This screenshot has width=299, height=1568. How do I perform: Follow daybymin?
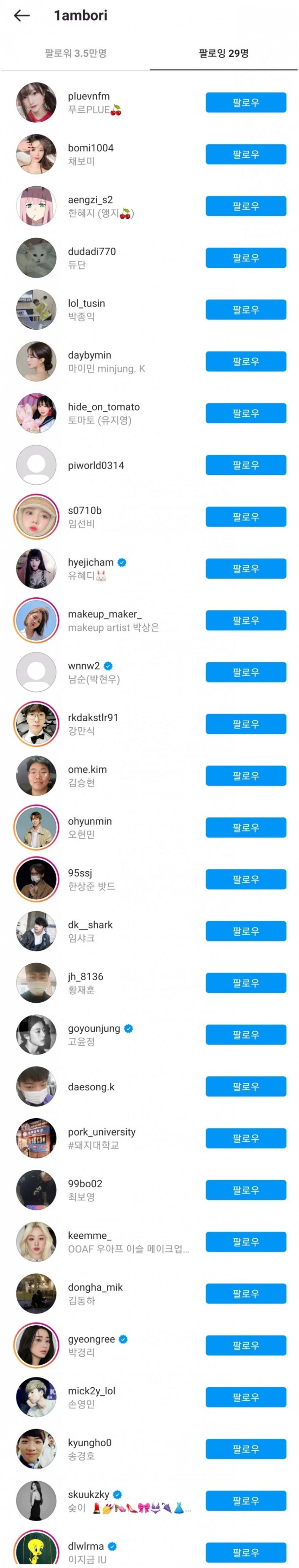(x=246, y=362)
